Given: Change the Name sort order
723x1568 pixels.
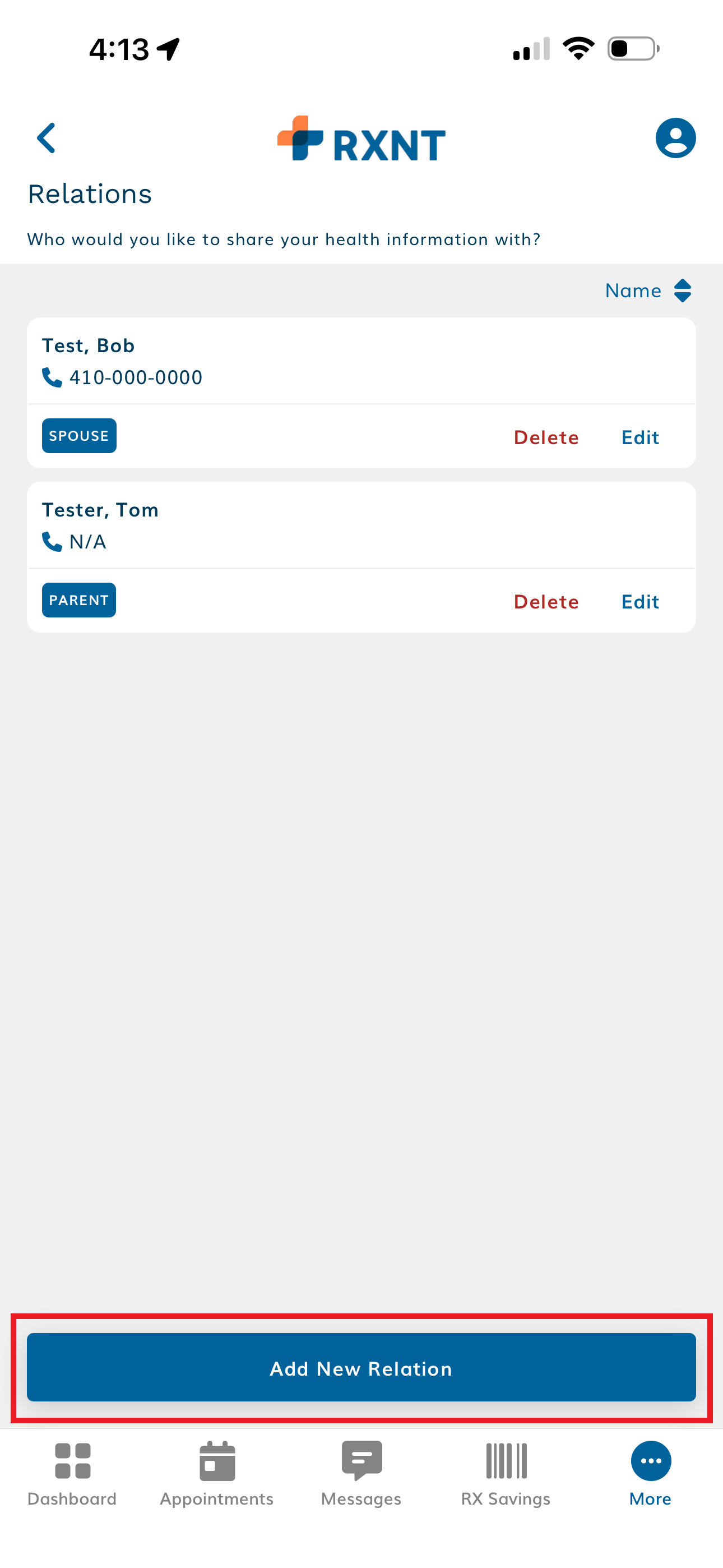Looking at the screenshot, I should click(647, 290).
